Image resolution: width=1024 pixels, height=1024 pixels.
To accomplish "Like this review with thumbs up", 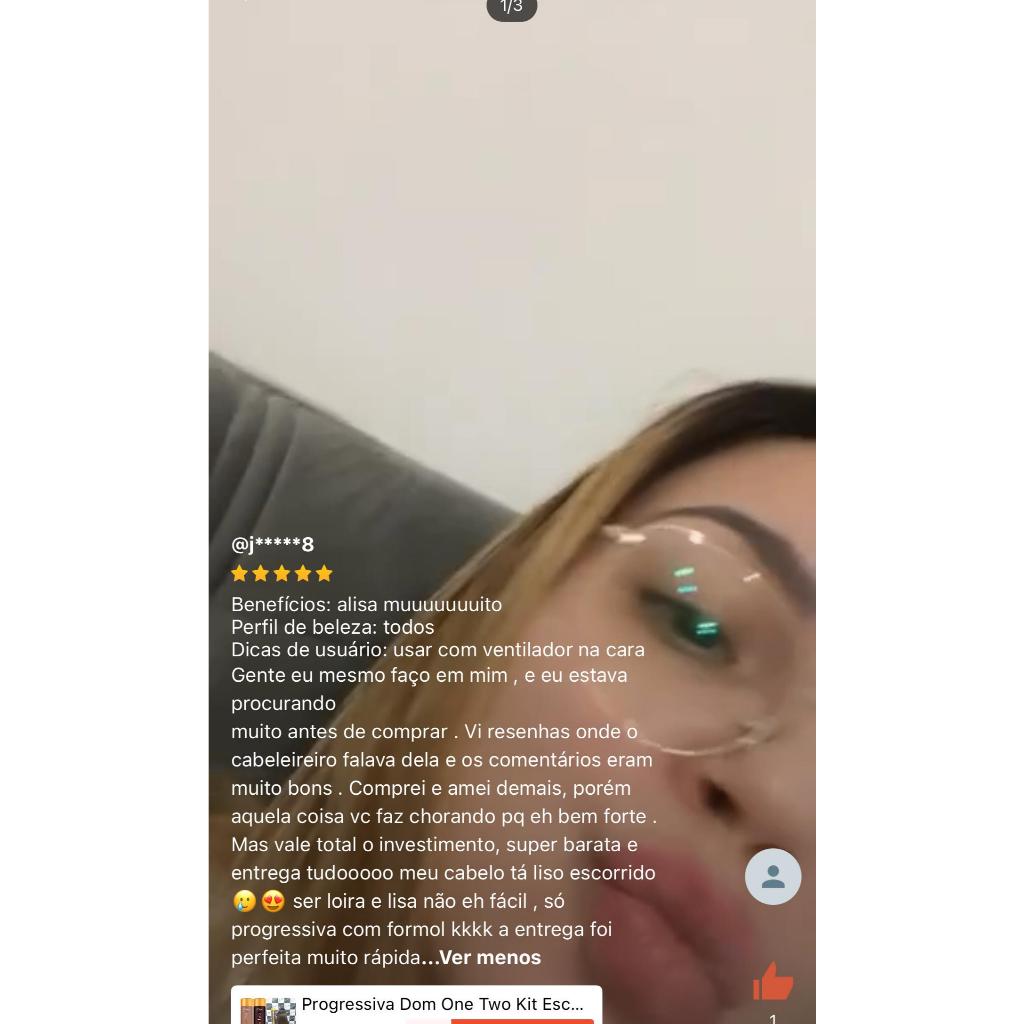I will 773,981.
